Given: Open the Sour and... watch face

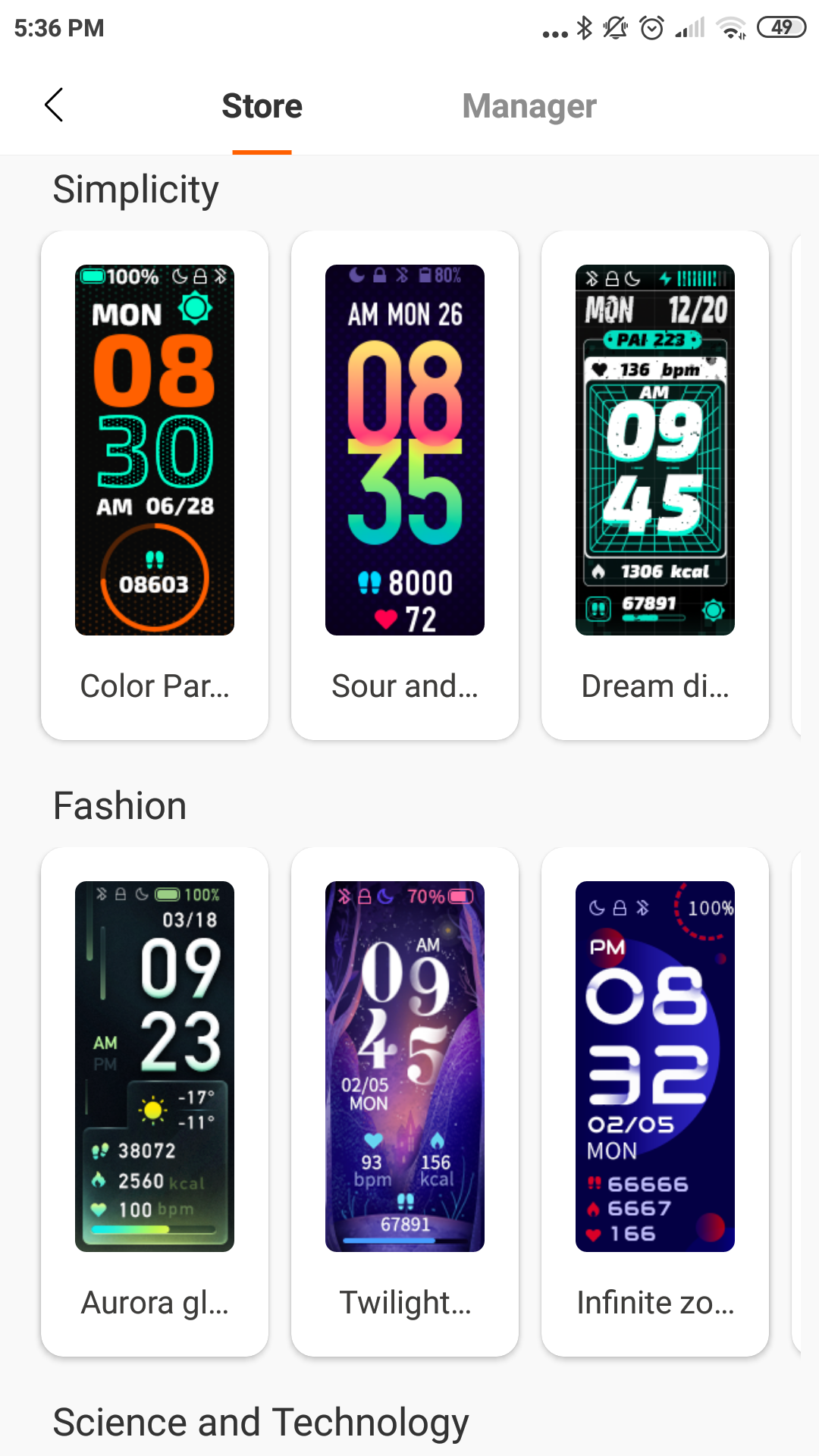Looking at the screenshot, I should (x=405, y=485).
